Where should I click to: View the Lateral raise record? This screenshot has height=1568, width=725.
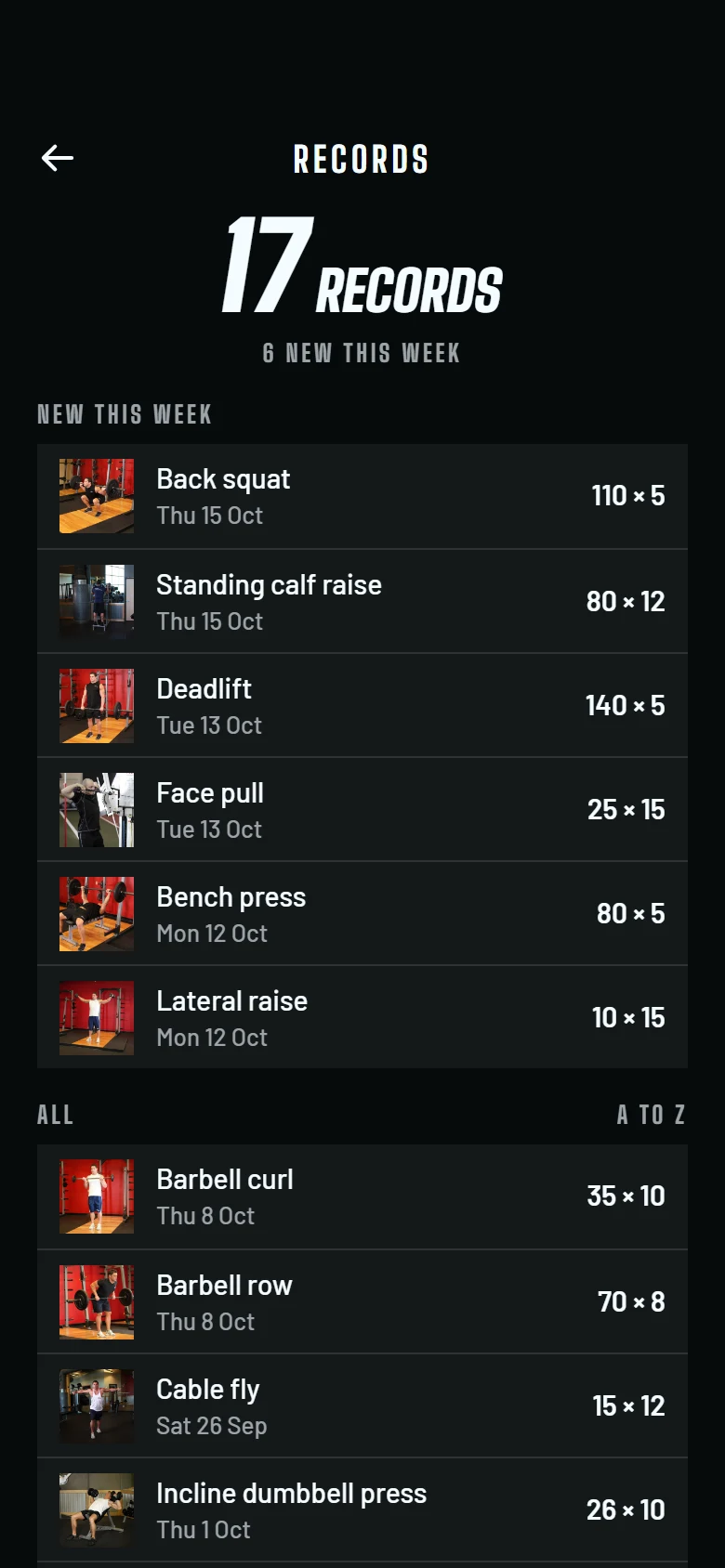(362, 1017)
